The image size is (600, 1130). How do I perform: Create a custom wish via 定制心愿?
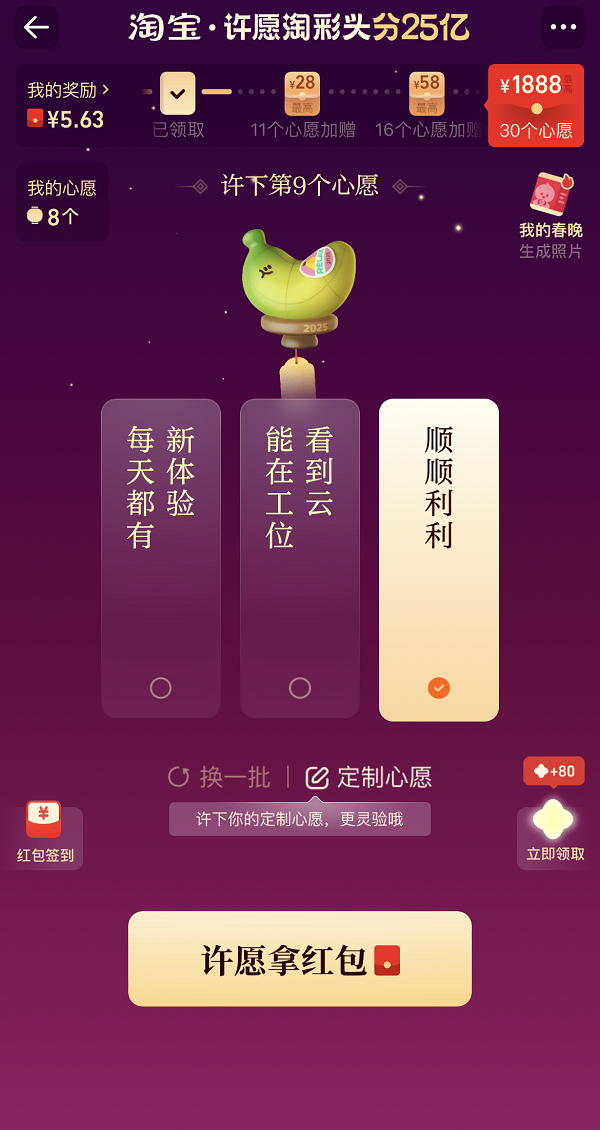click(369, 777)
